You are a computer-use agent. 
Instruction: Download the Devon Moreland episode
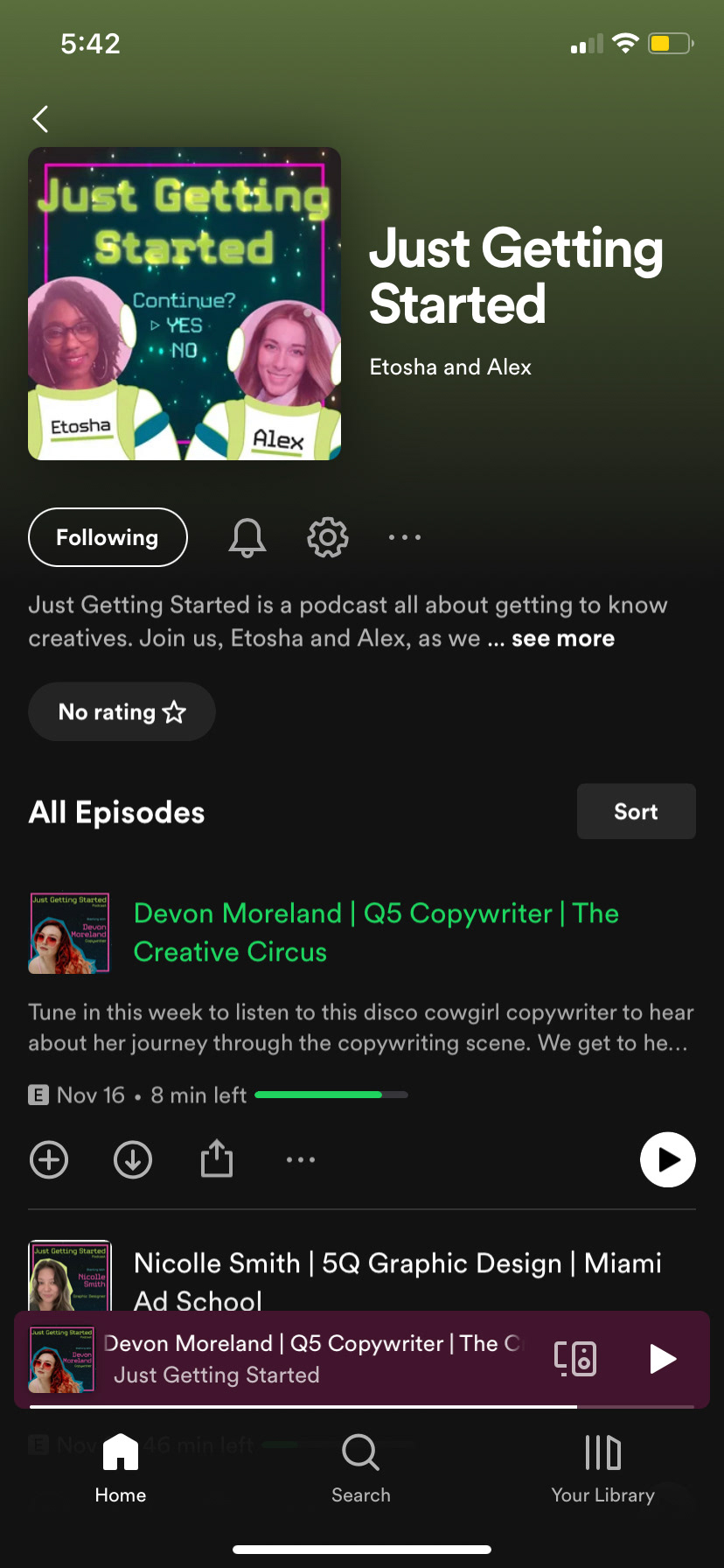tap(133, 1160)
